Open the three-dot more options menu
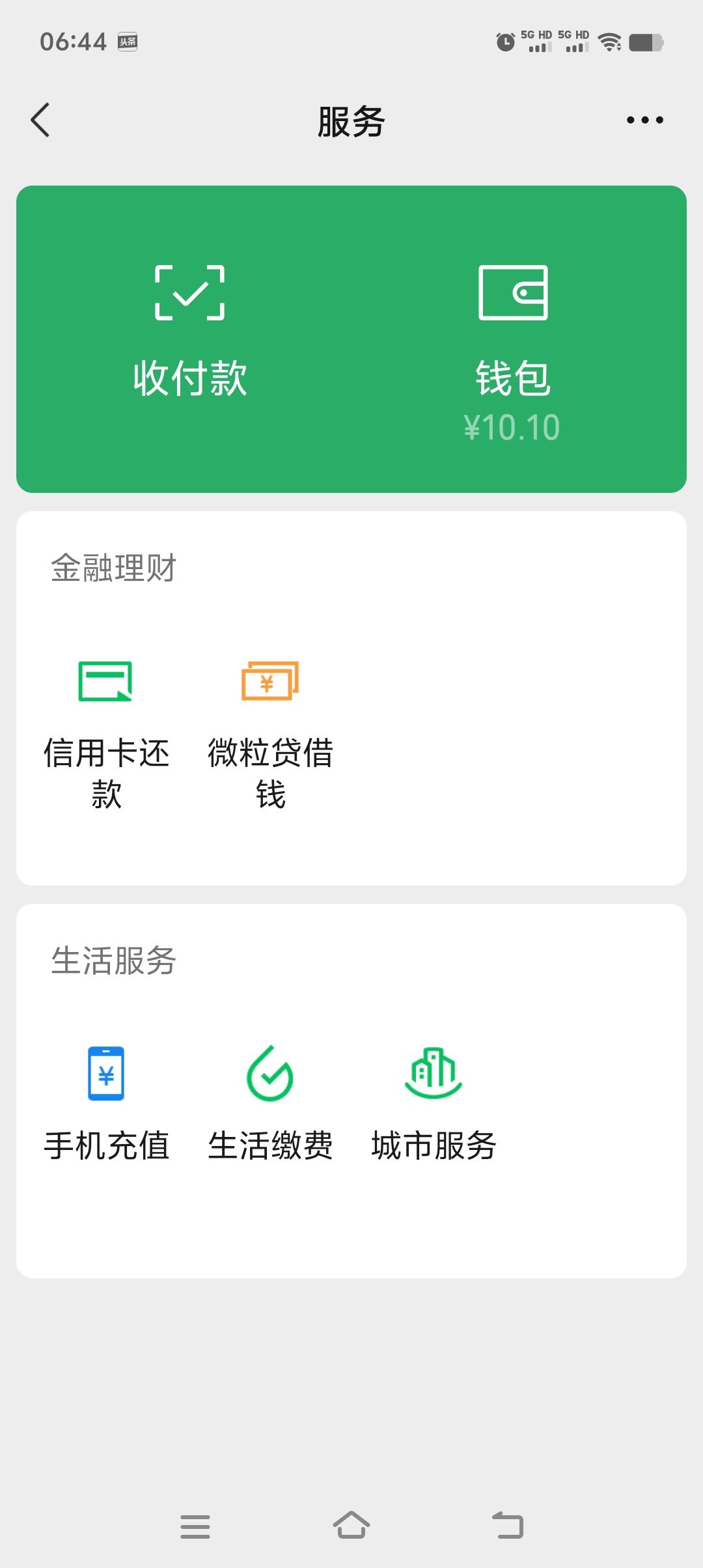This screenshot has width=703, height=1568. point(644,119)
